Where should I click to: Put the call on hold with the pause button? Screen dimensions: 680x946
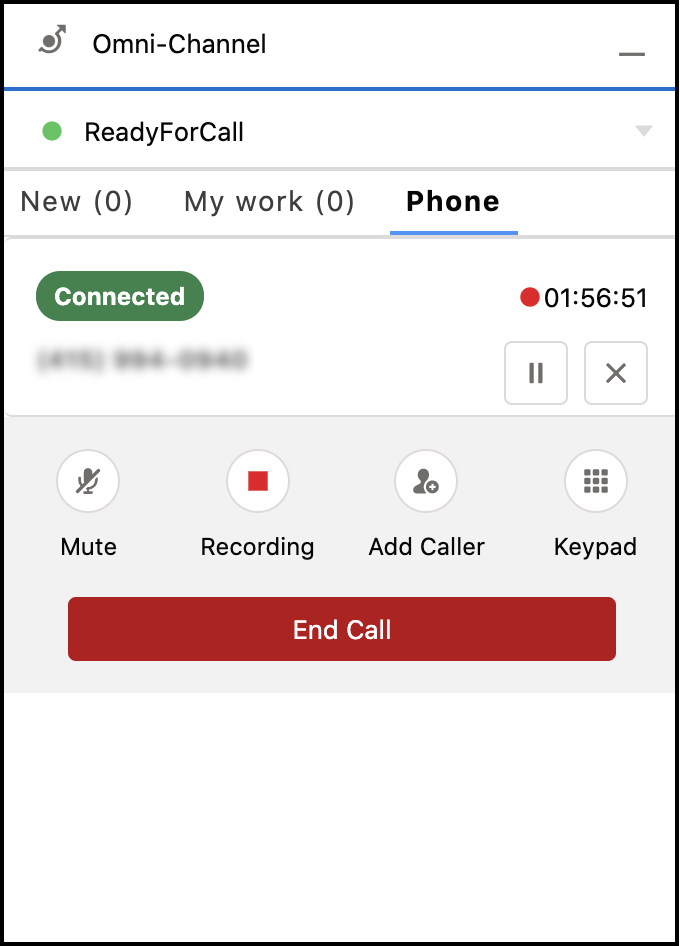pos(536,373)
